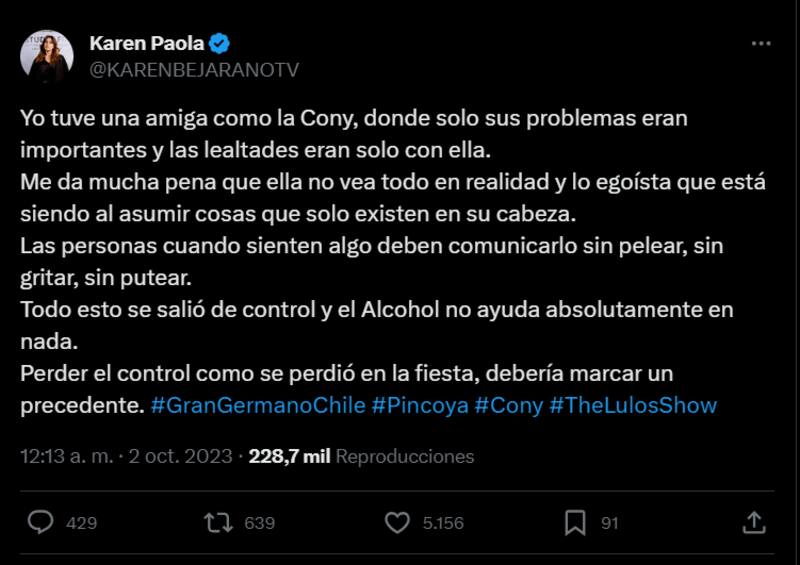
Task: Bookmark this tweet
Action: point(576,522)
